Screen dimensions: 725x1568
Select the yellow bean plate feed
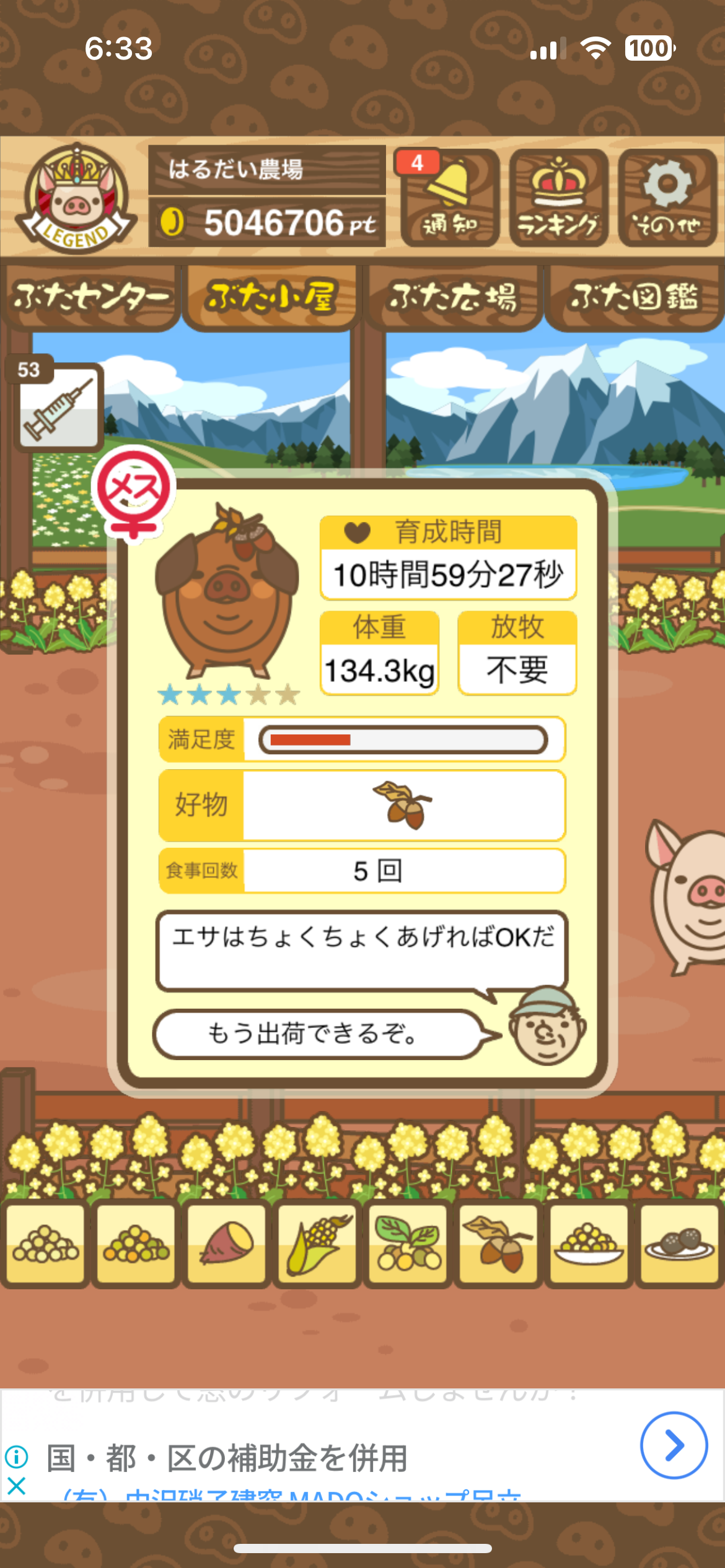coord(589,1244)
